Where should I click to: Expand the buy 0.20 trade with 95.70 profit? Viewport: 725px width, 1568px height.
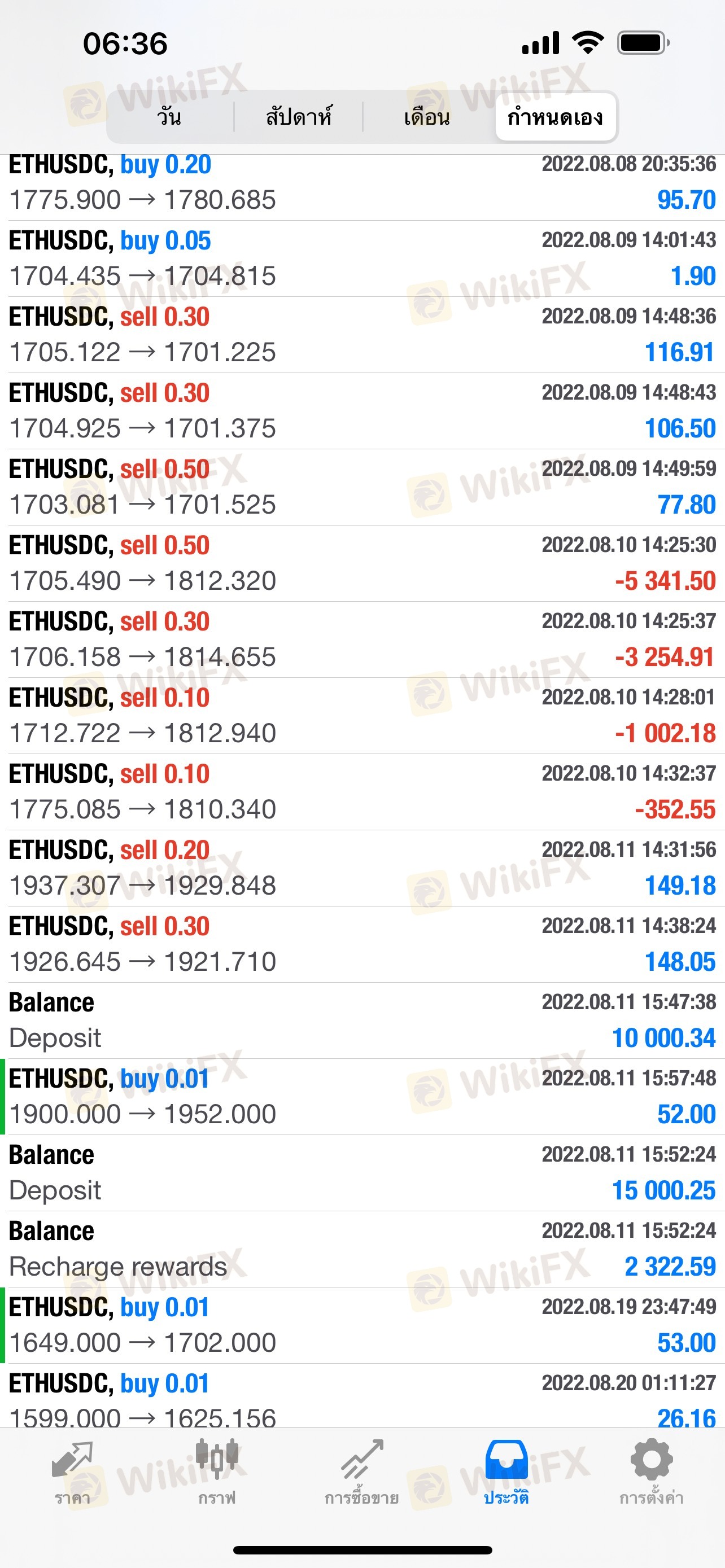(x=362, y=187)
